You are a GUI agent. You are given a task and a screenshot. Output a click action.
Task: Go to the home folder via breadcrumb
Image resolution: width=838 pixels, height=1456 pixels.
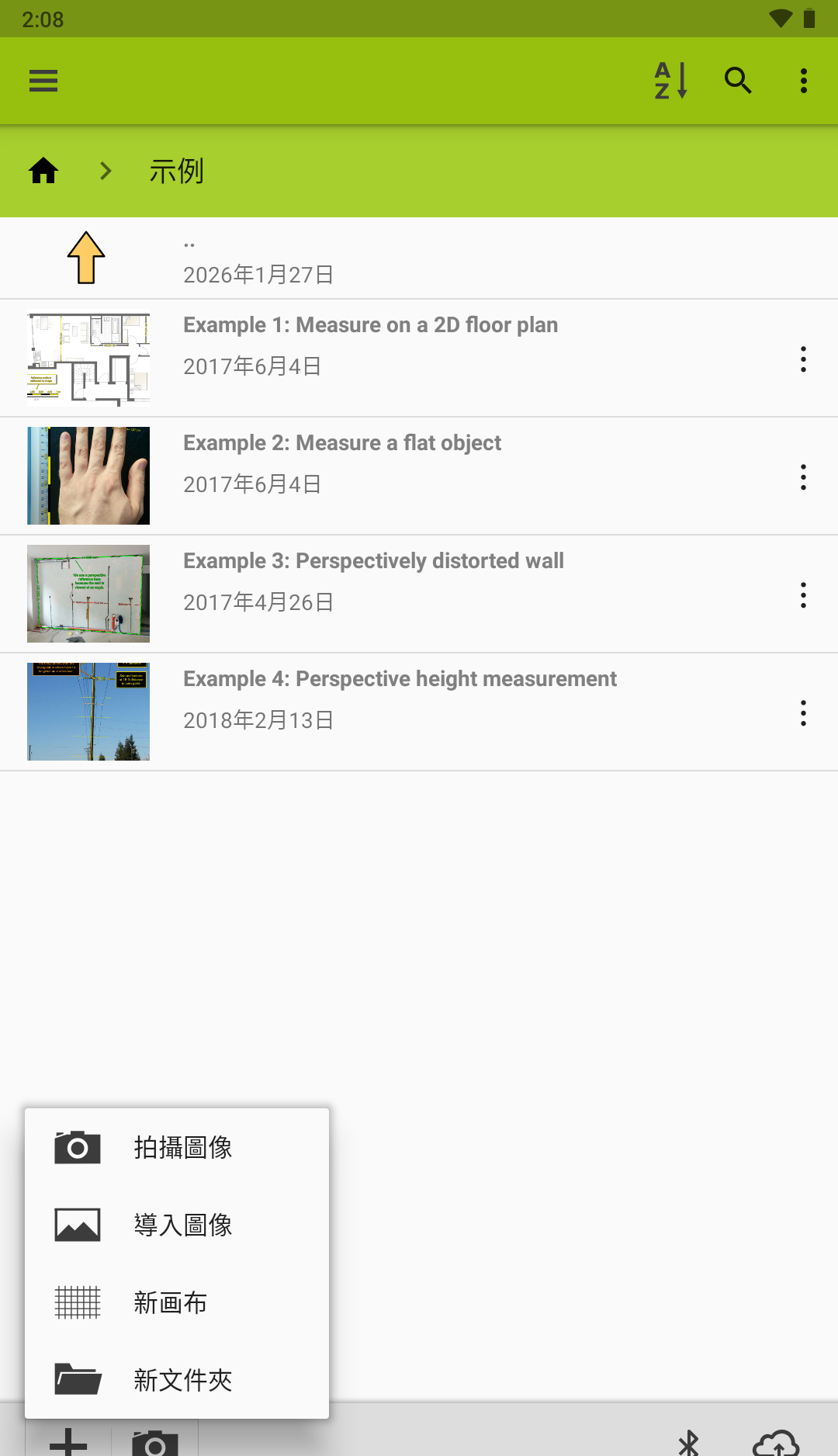pyautogui.click(x=43, y=171)
